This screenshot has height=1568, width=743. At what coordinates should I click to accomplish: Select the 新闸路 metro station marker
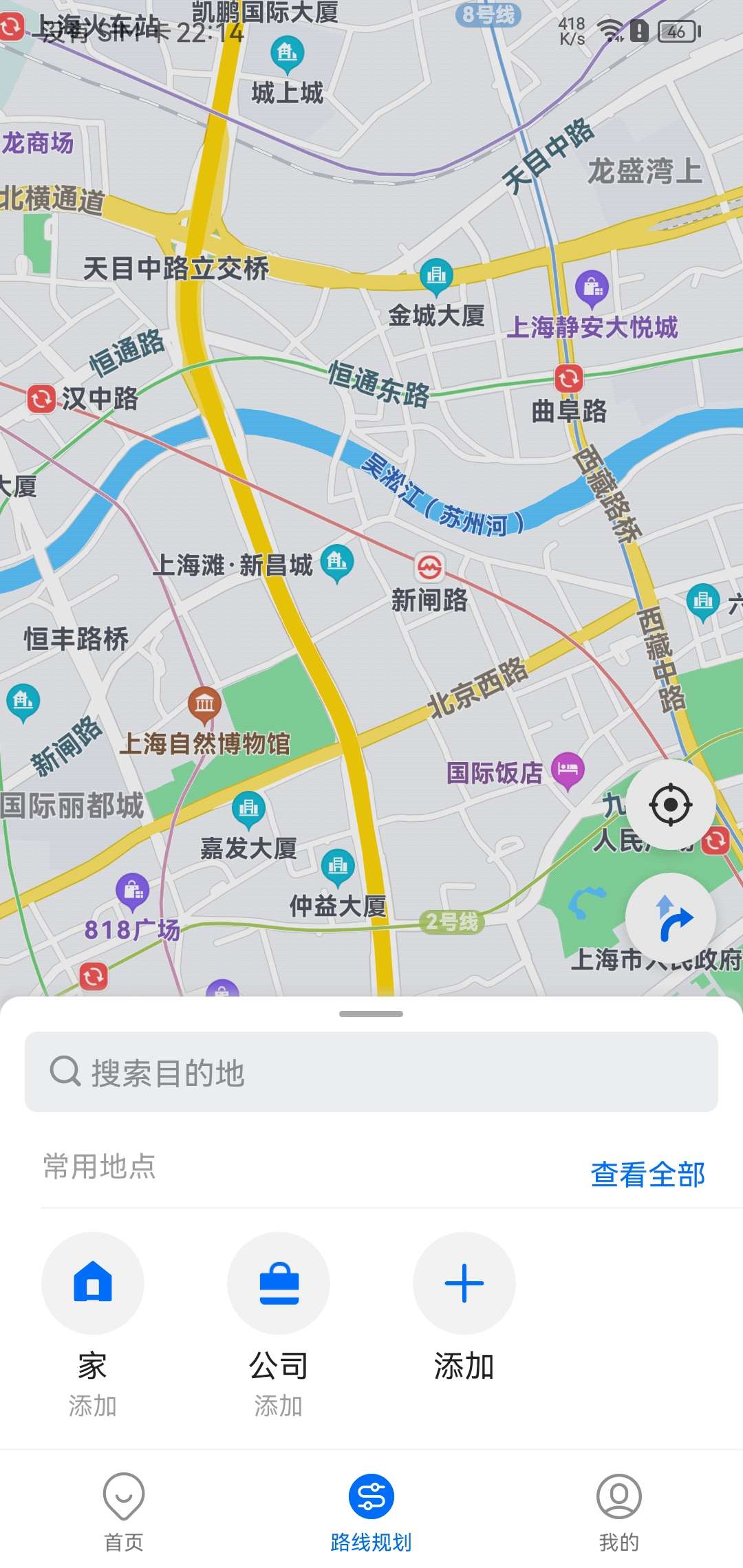[430, 568]
